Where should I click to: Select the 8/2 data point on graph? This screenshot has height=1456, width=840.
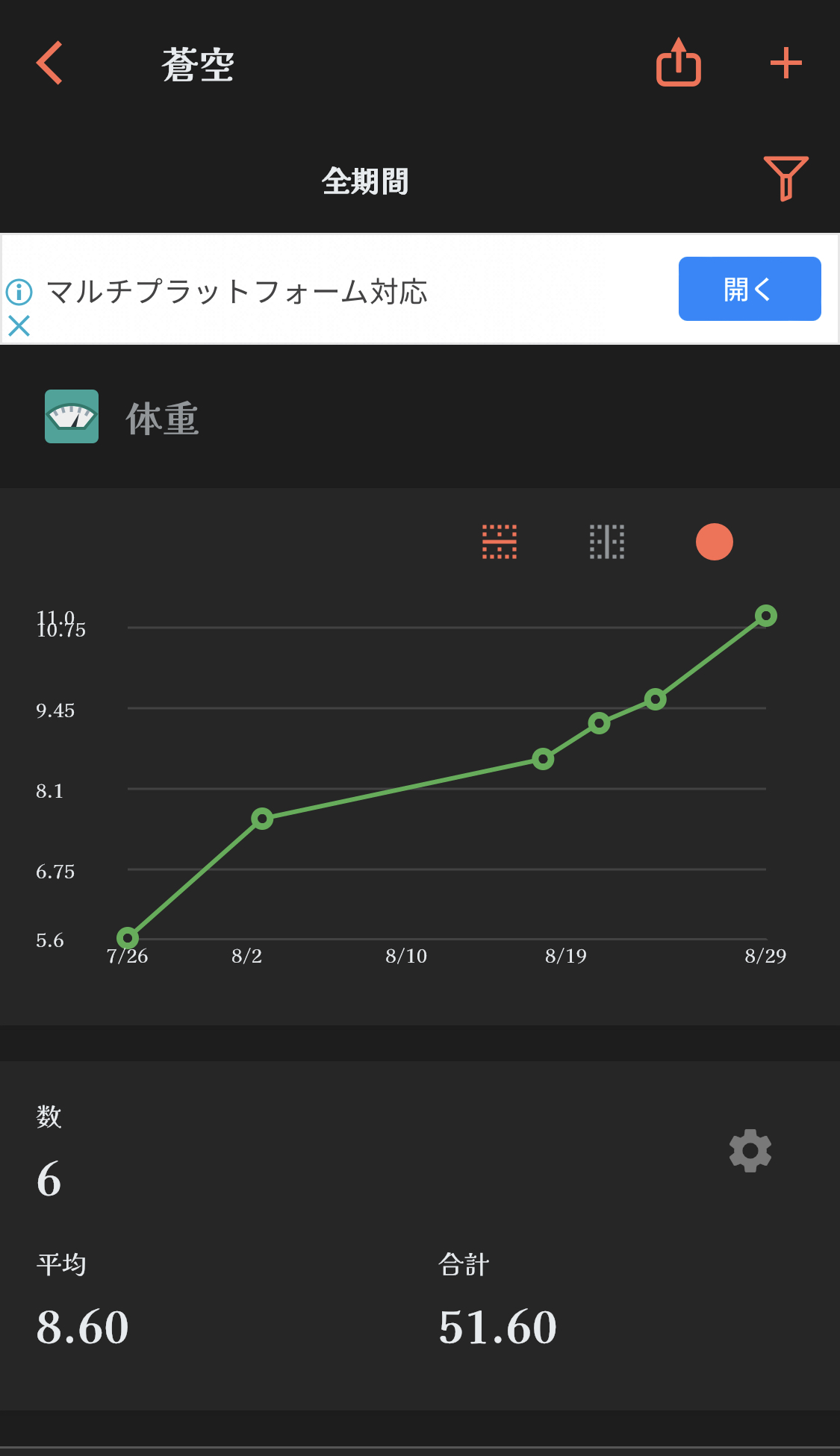262,819
